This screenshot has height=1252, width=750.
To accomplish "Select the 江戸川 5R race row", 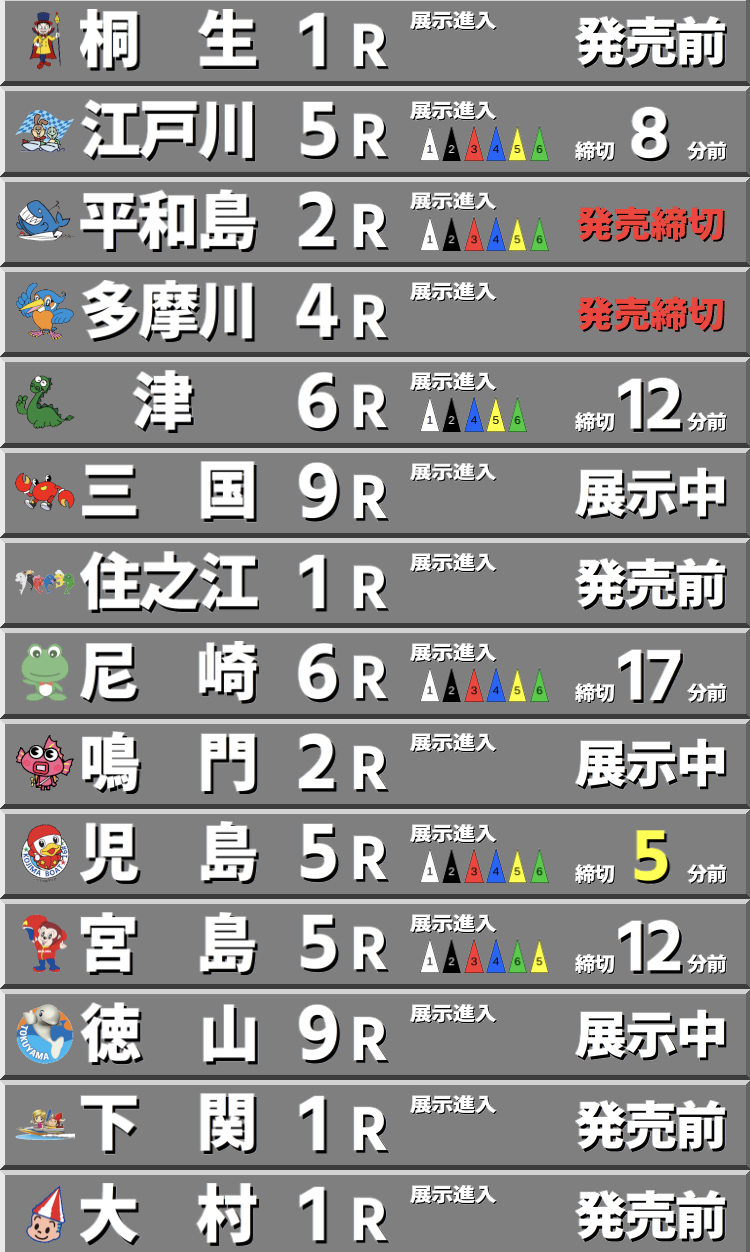I will [375, 132].
